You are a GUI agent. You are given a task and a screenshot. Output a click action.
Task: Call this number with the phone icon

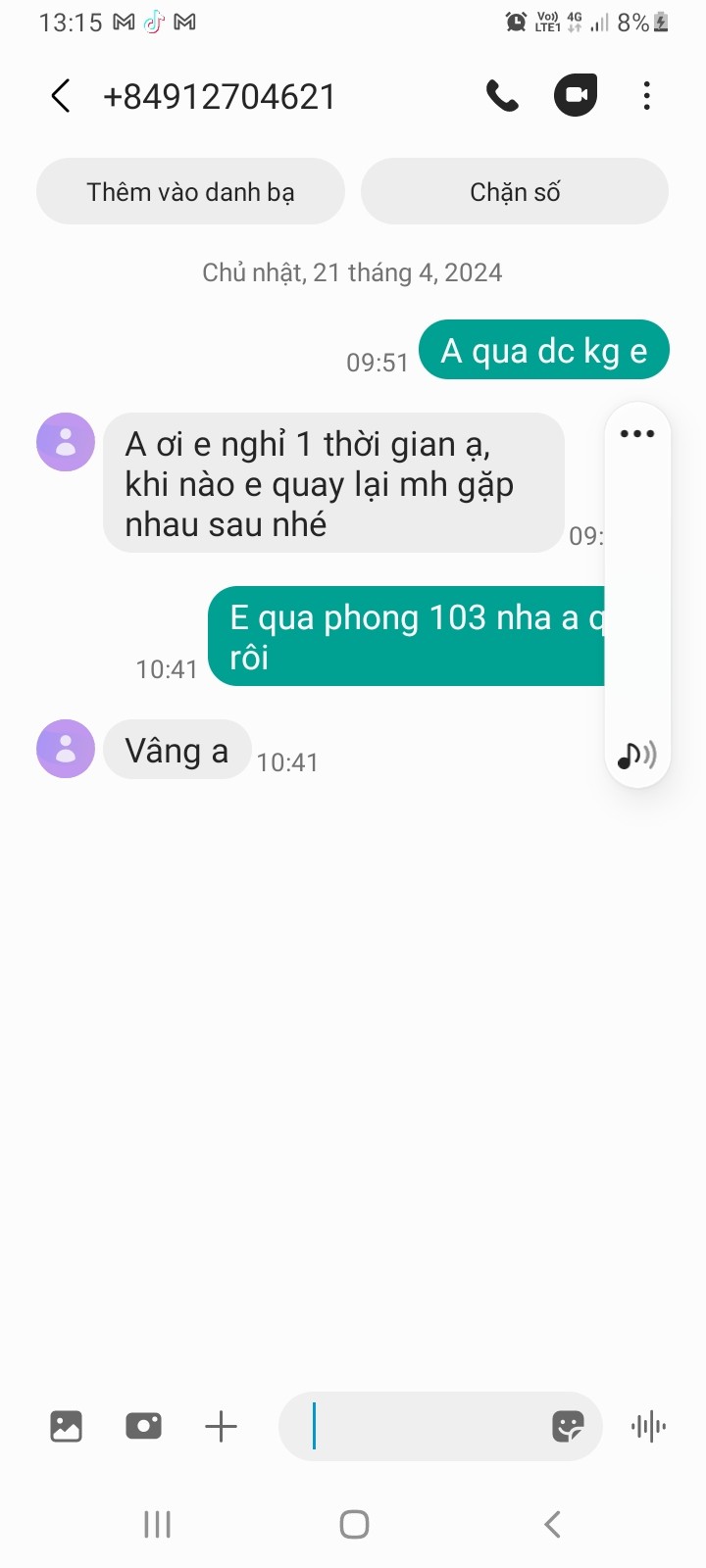[x=502, y=96]
